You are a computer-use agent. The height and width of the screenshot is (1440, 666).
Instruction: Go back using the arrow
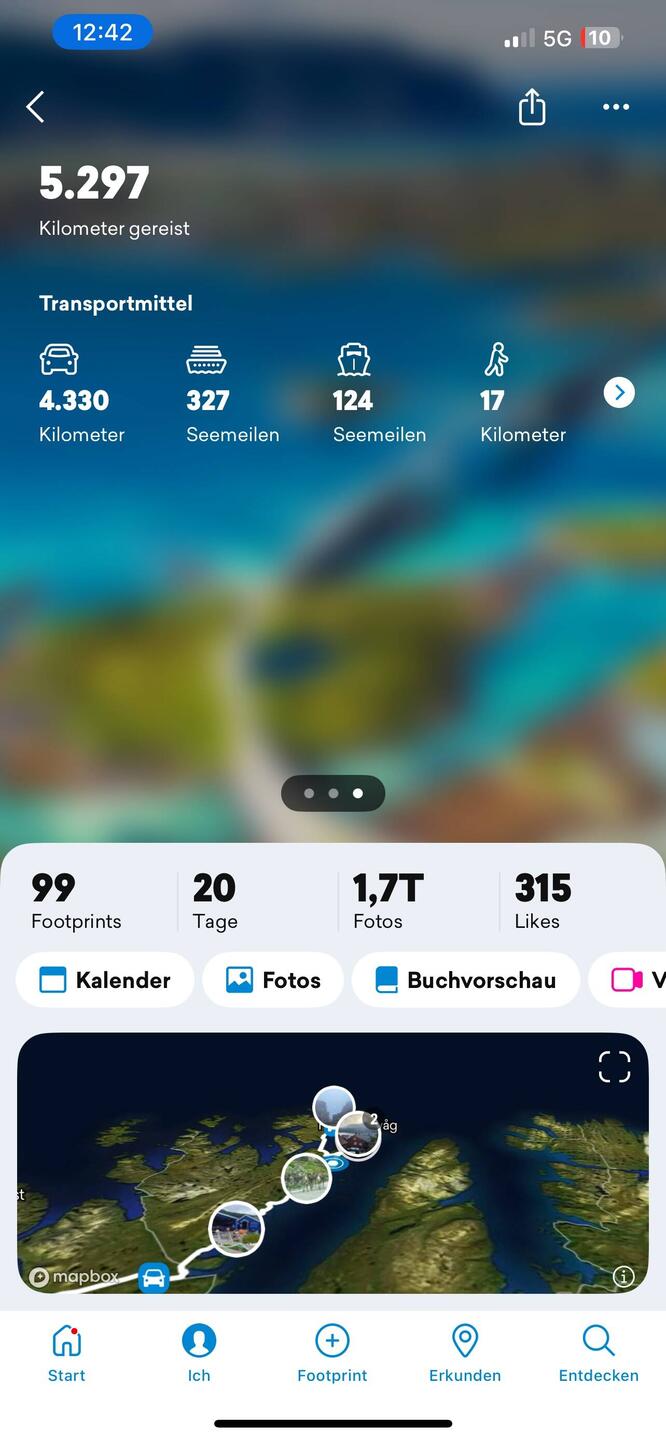coord(36,107)
